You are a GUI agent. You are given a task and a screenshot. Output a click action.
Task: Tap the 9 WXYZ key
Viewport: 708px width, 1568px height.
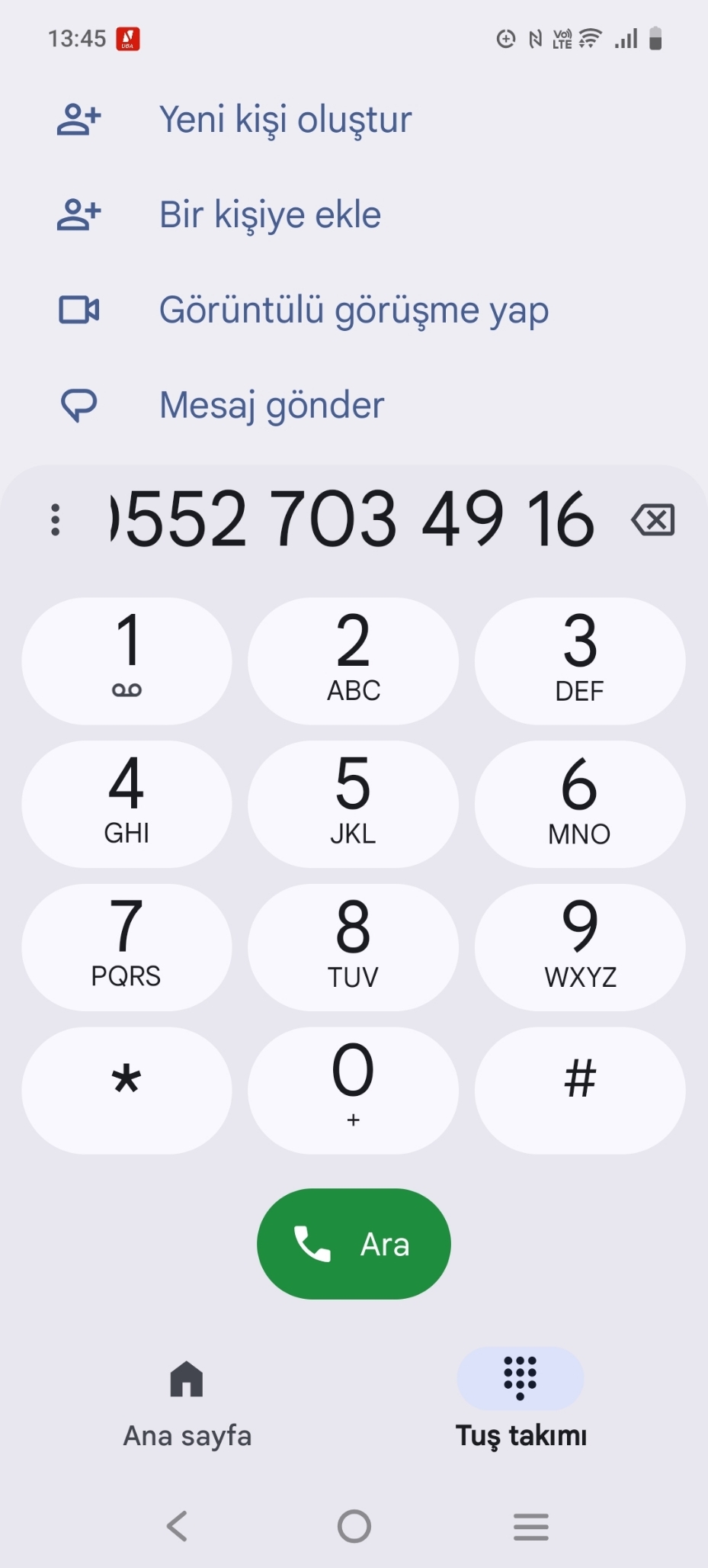coord(580,947)
